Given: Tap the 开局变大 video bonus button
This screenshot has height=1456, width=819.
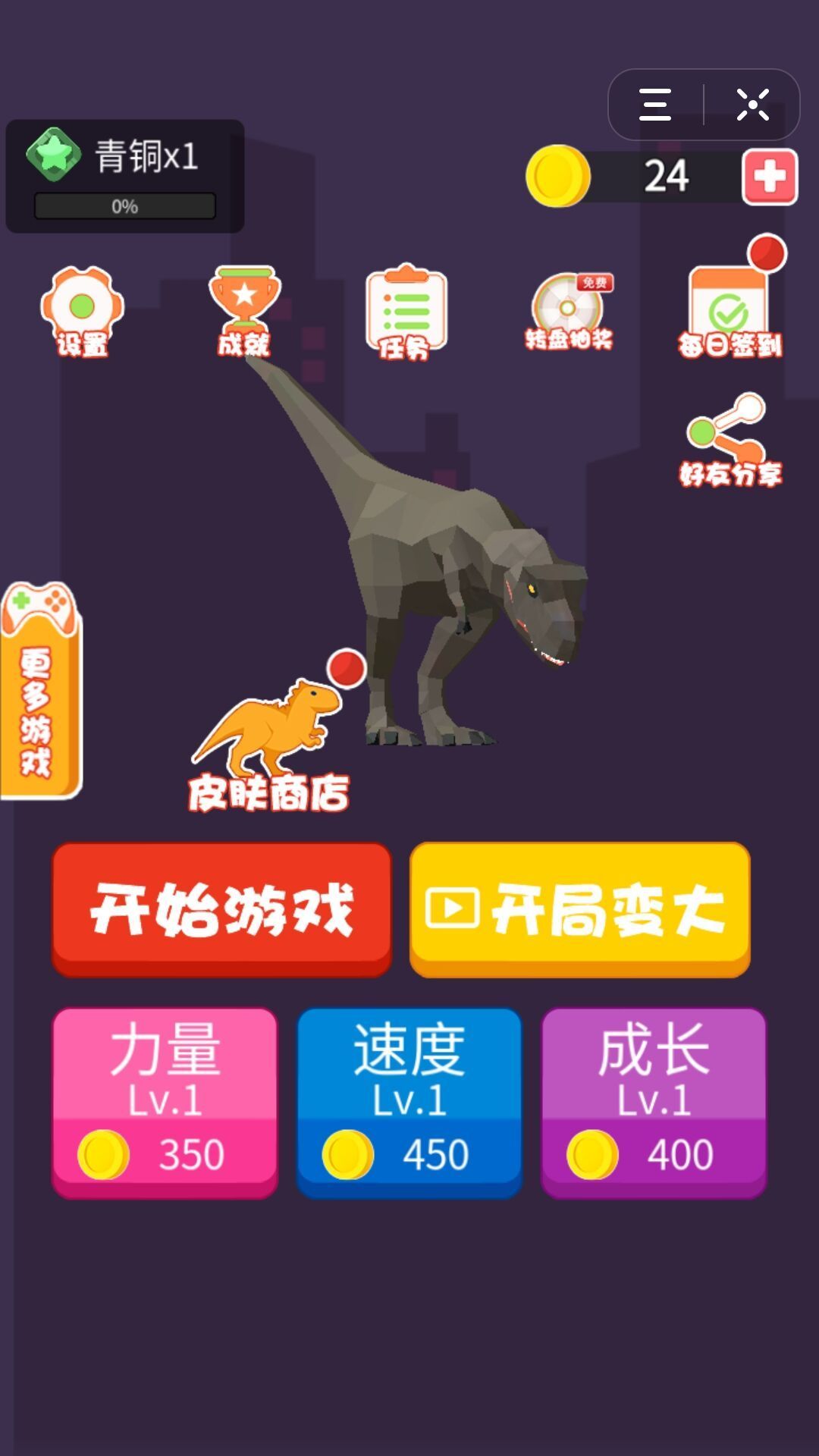Looking at the screenshot, I should 579,908.
